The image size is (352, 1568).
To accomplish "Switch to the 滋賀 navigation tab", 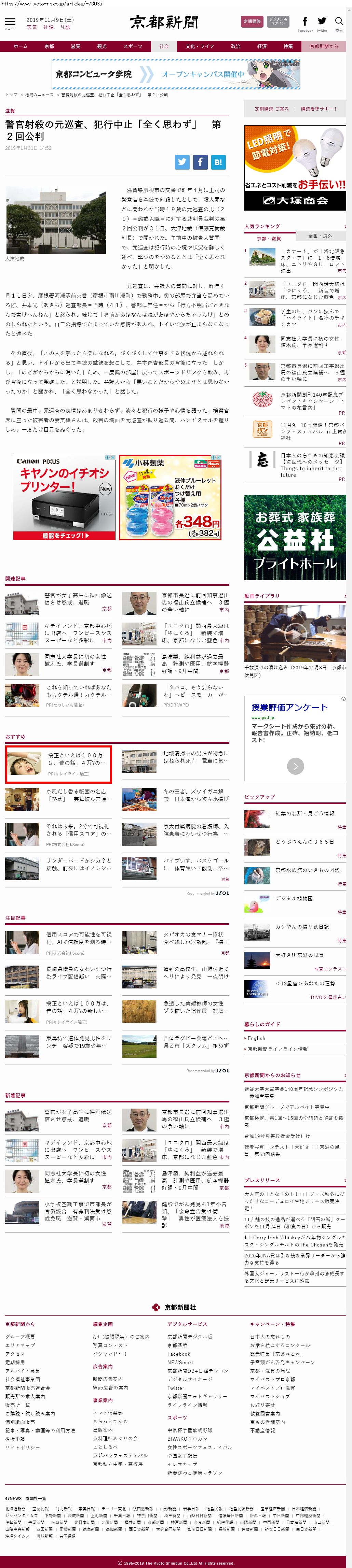I will (76, 46).
